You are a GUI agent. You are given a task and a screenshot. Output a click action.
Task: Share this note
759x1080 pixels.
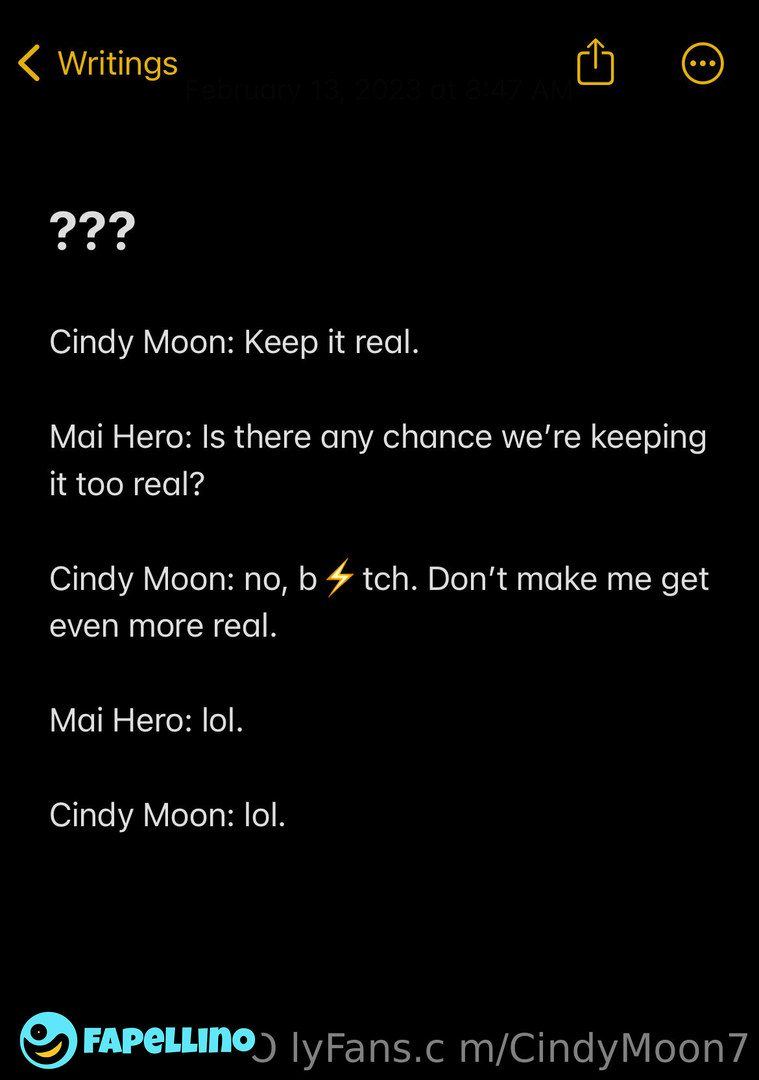(x=595, y=62)
